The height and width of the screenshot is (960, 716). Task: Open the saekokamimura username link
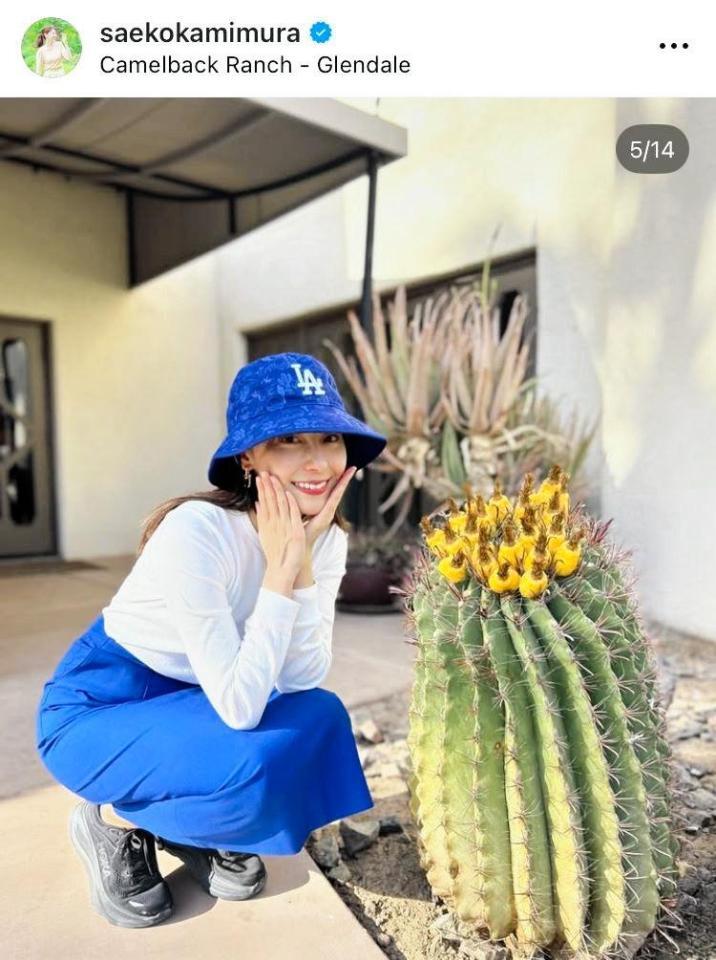click(x=199, y=32)
